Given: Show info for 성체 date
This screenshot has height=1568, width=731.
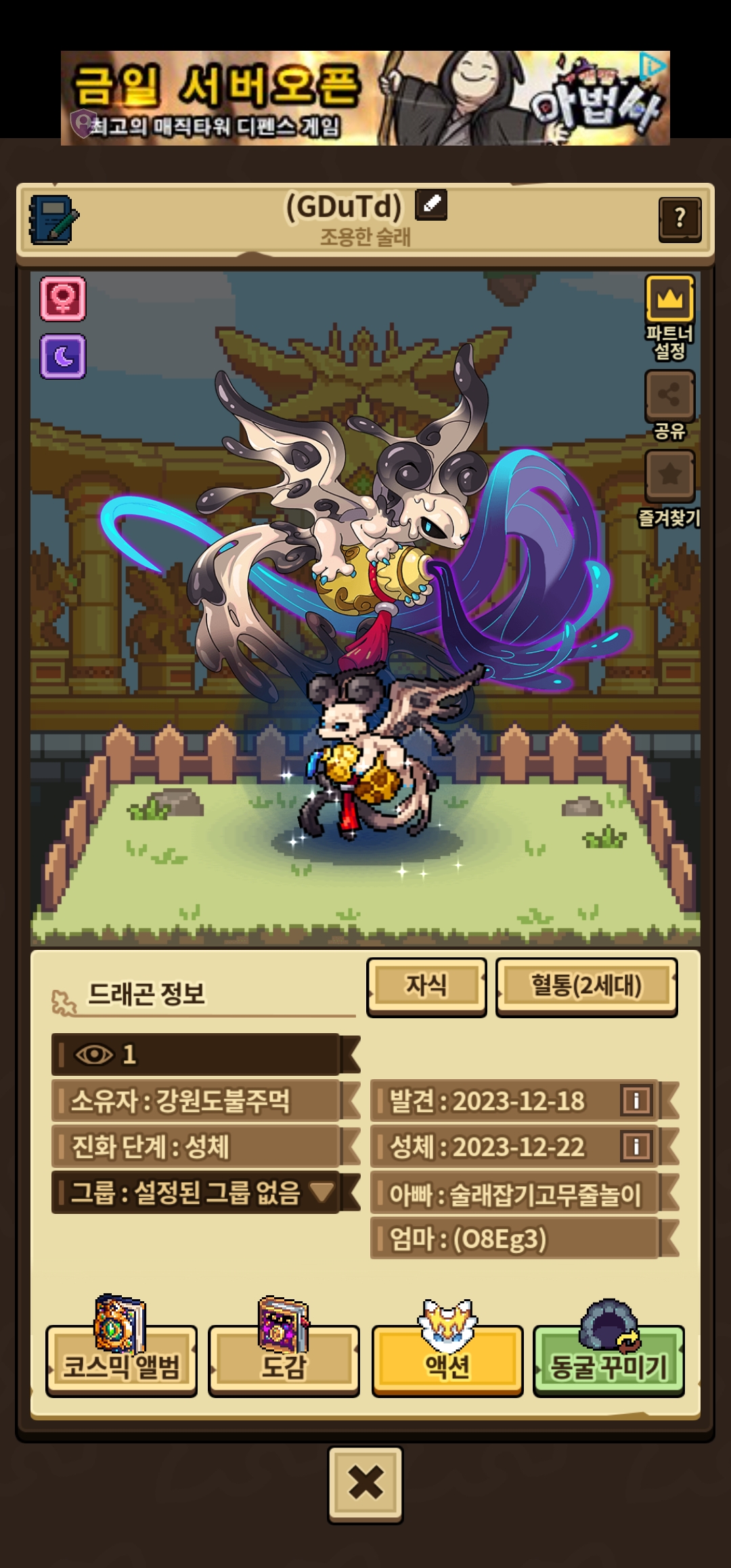Looking at the screenshot, I should point(636,1146).
